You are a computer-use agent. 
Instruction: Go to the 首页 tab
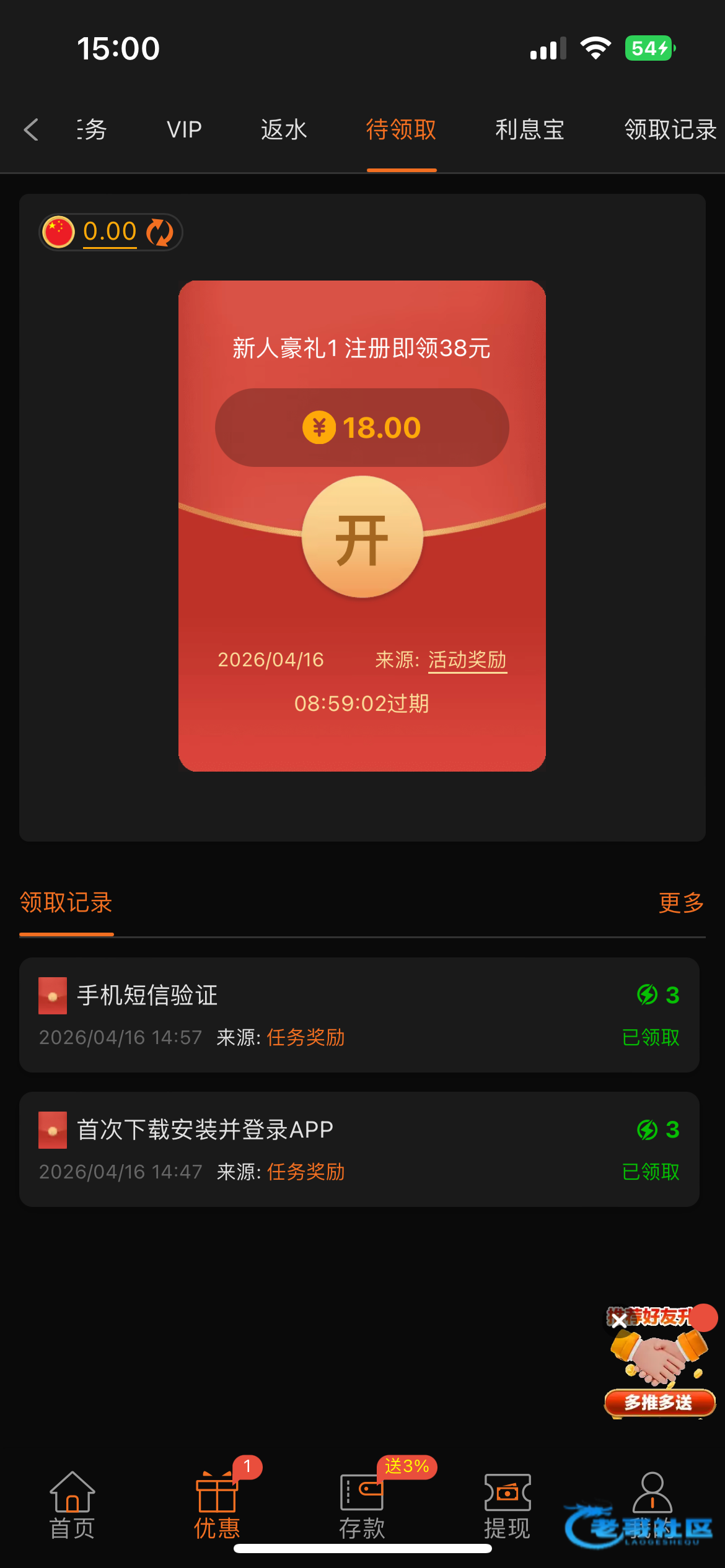coord(72,1505)
